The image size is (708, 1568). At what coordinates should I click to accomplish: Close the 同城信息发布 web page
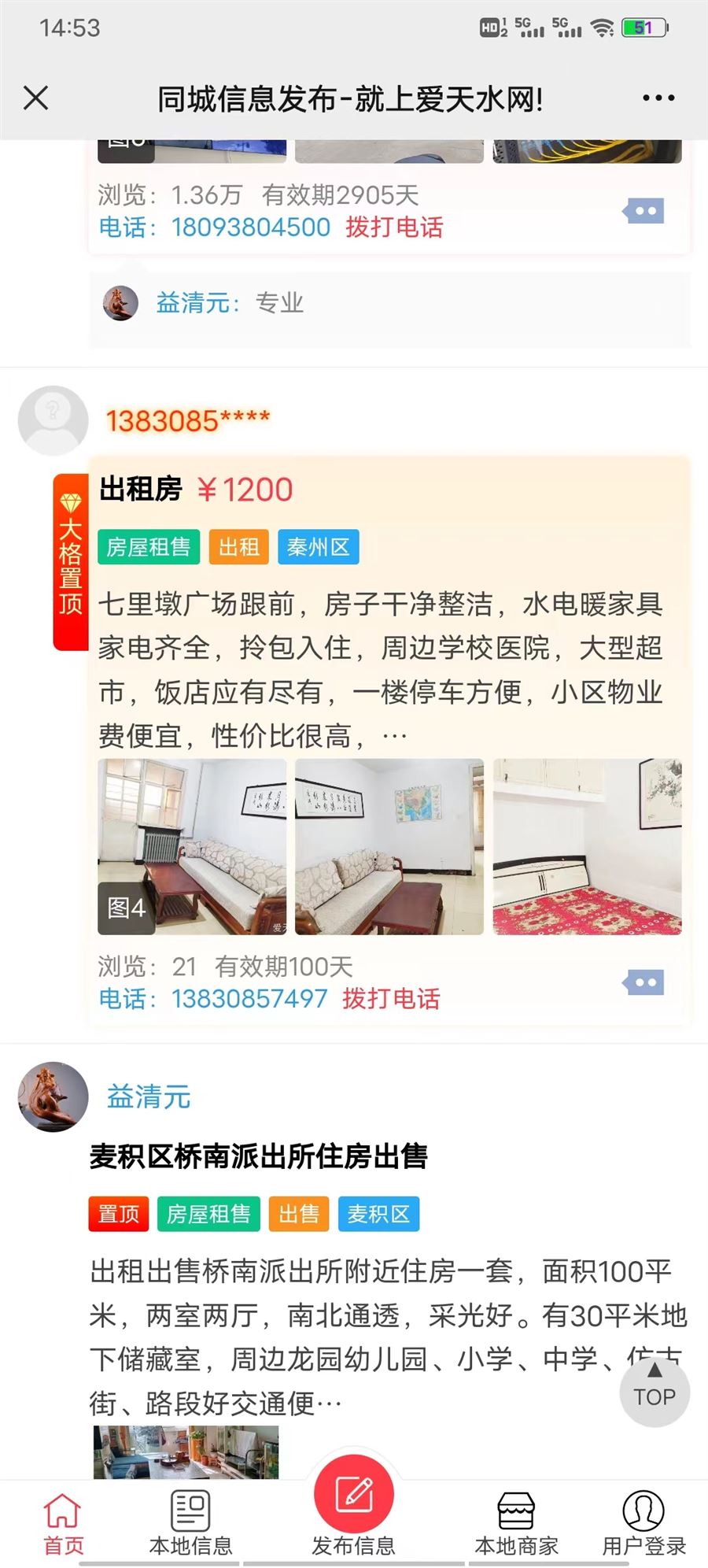pyautogui.click(x=36, y=98)
